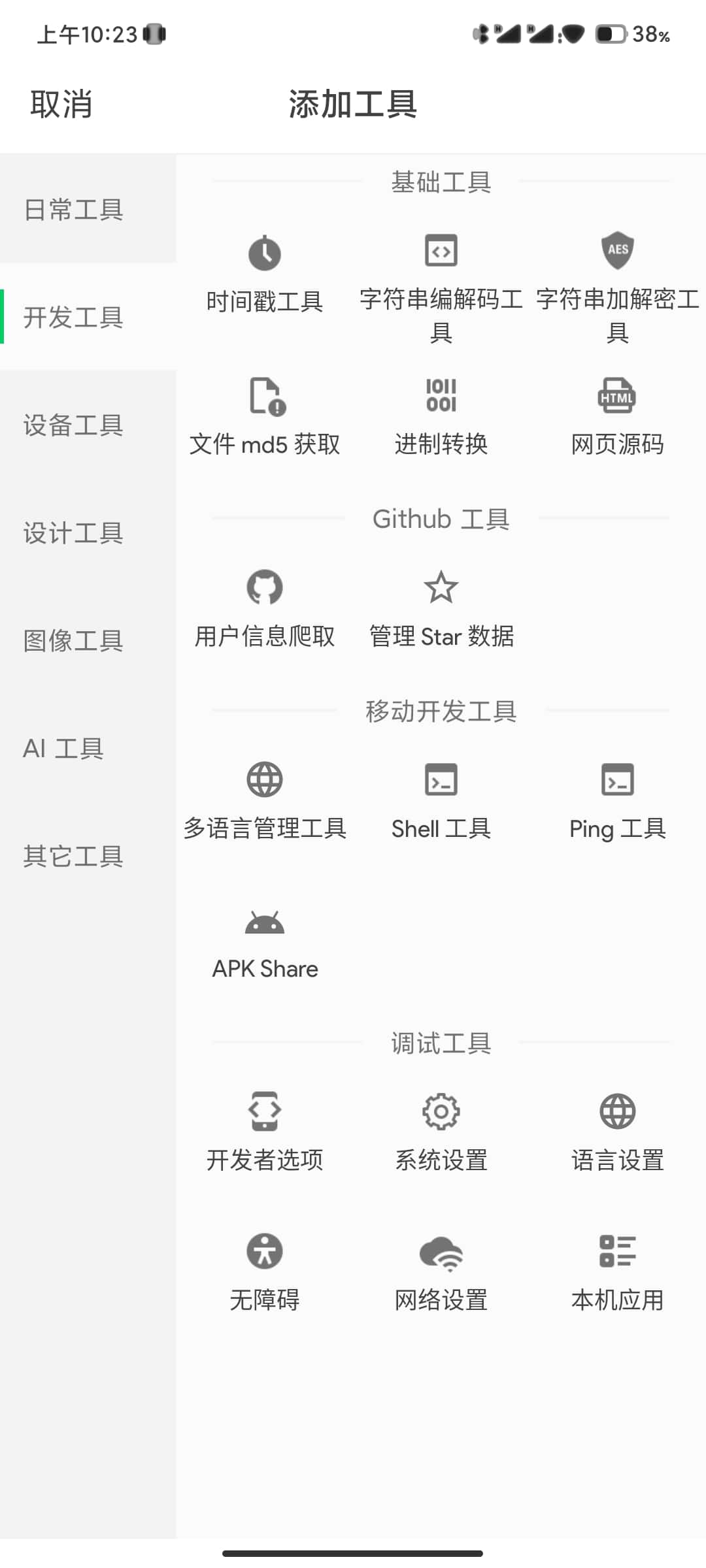Screen dimensions: 706x1568
Task: Select the Github 用户信息爬取 tool
Action: [x=265, y=609]
